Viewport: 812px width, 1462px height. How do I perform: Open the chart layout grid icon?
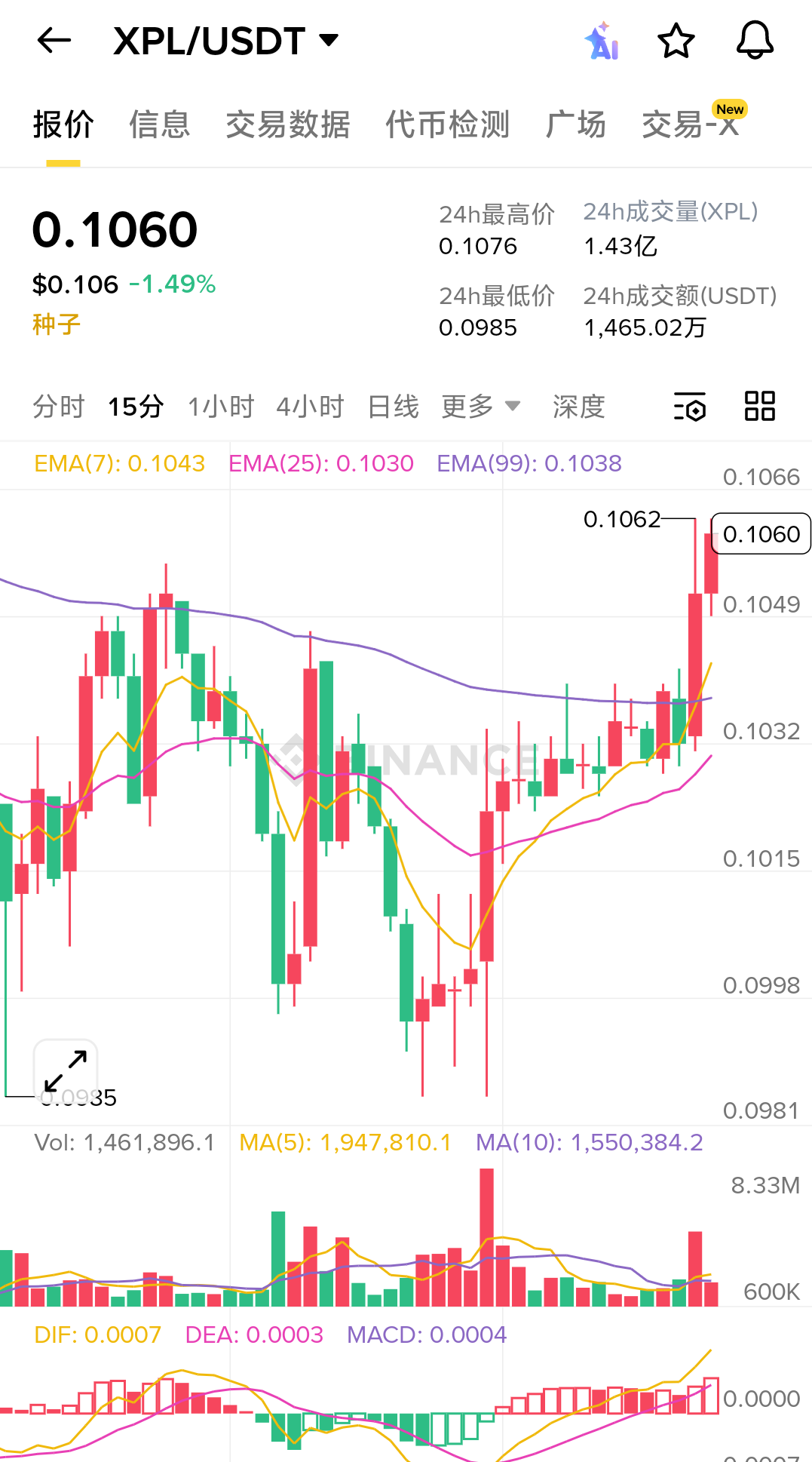pos(760,406)
